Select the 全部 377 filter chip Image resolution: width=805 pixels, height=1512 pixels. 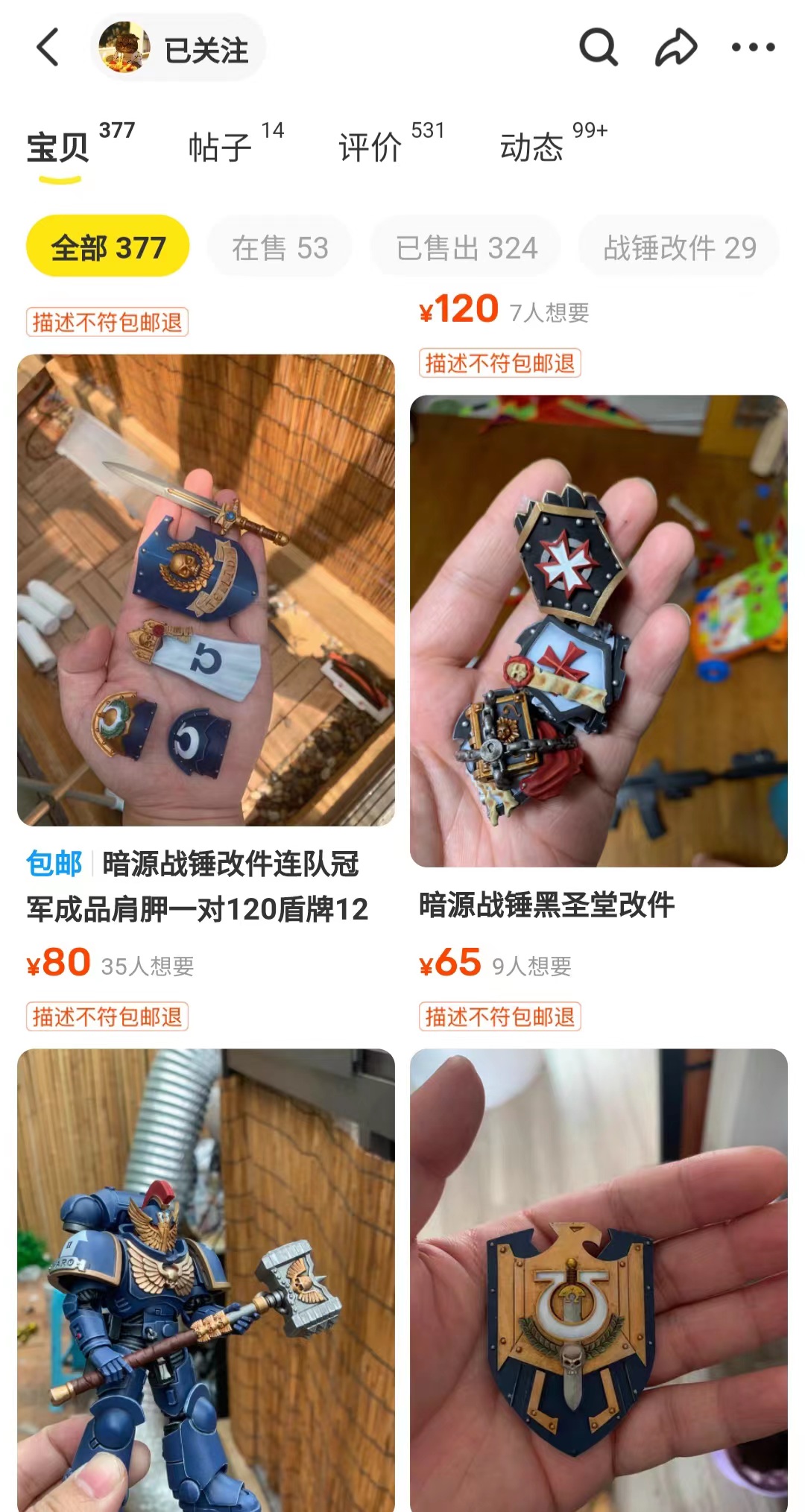point(108,246)
